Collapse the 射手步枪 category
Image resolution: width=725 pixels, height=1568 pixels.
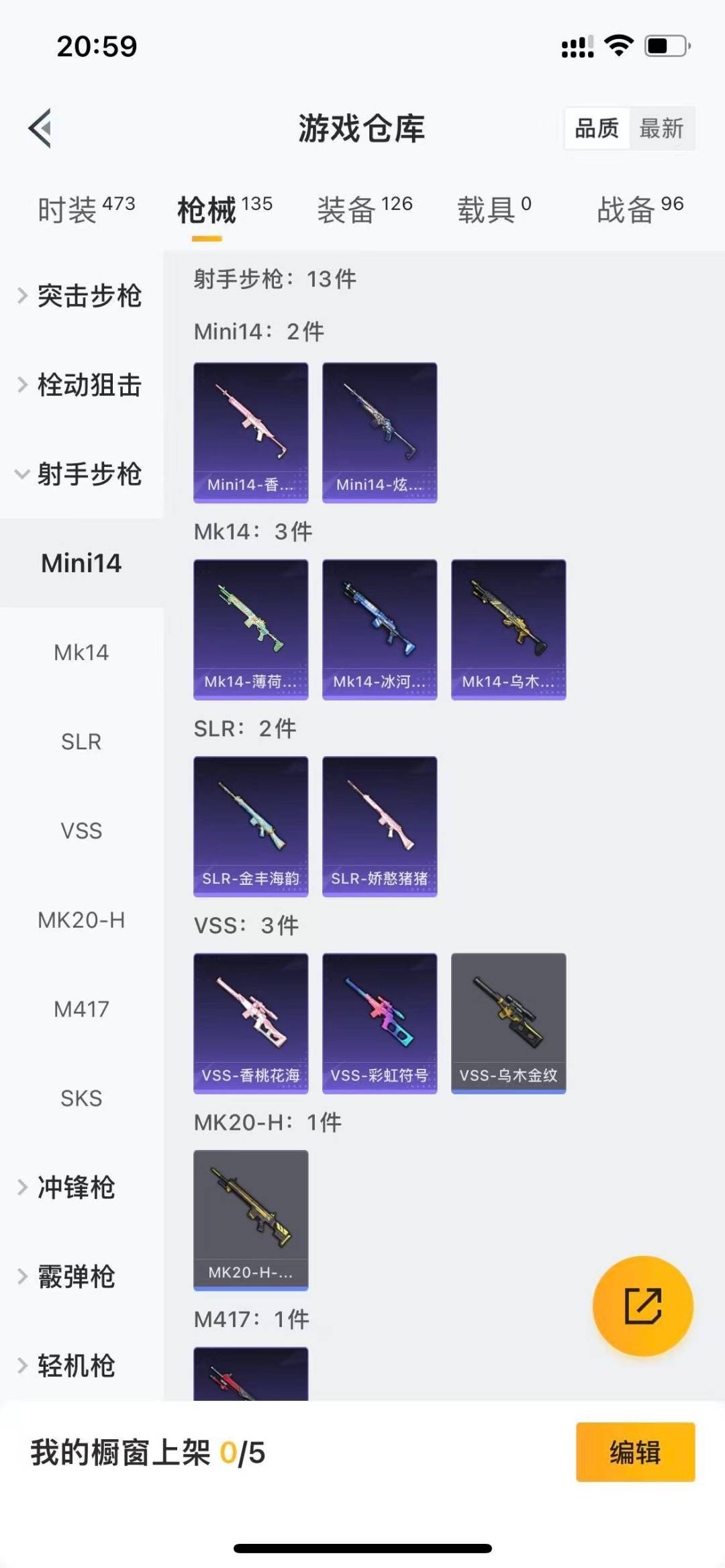(x=81, y=474)
